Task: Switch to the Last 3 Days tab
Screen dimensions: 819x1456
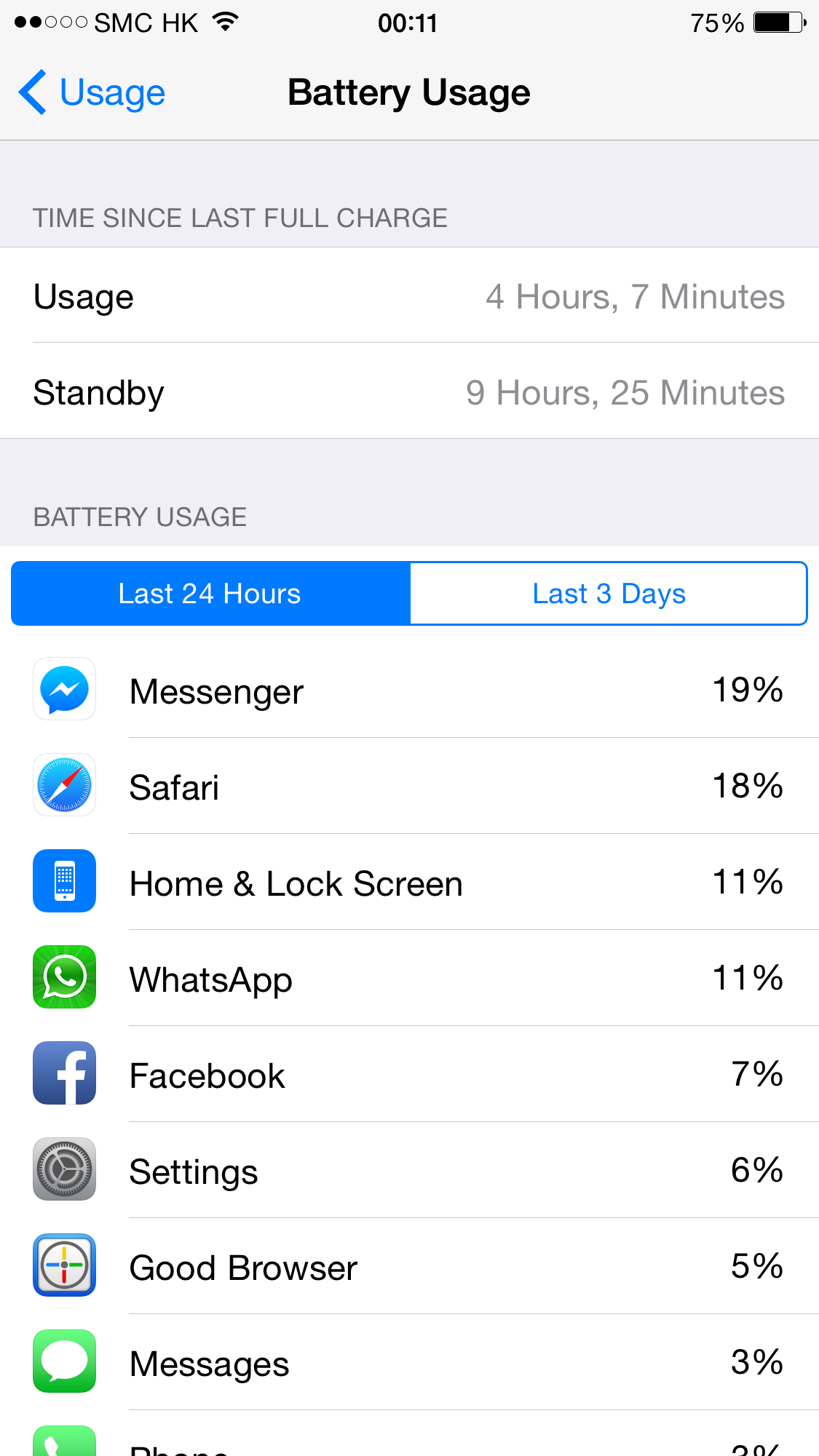Action: (609, 594)
